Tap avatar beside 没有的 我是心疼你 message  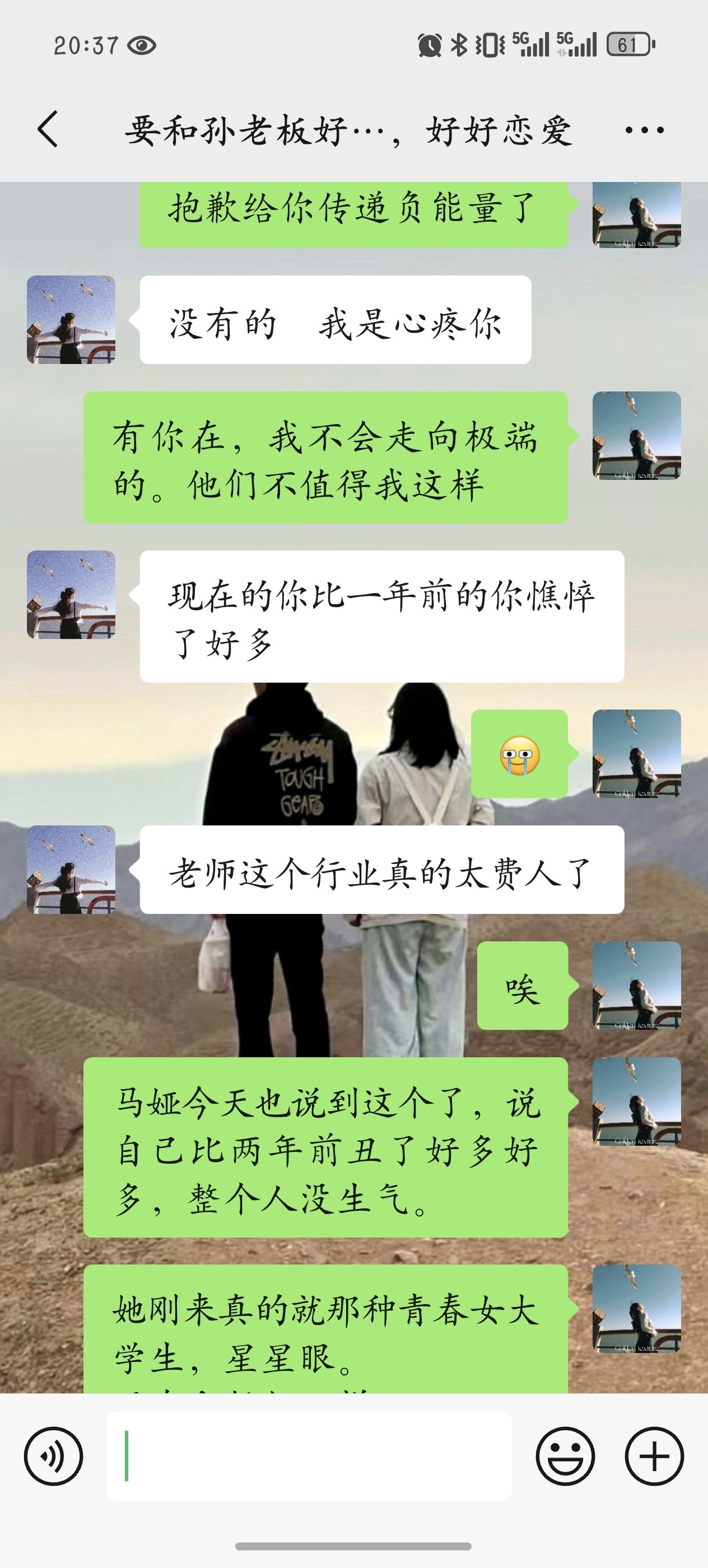71,320
